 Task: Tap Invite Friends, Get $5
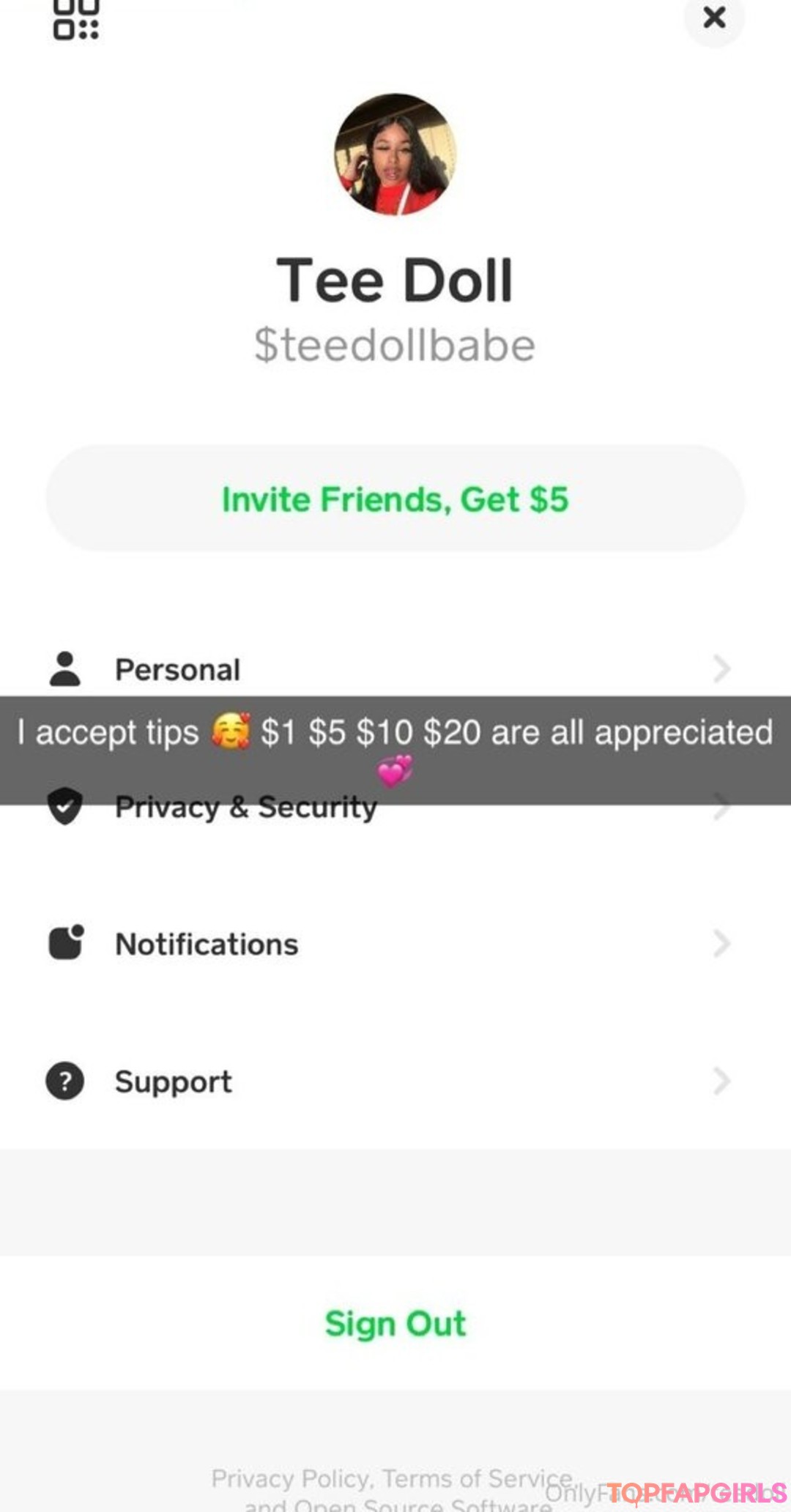tap(395, 499)
